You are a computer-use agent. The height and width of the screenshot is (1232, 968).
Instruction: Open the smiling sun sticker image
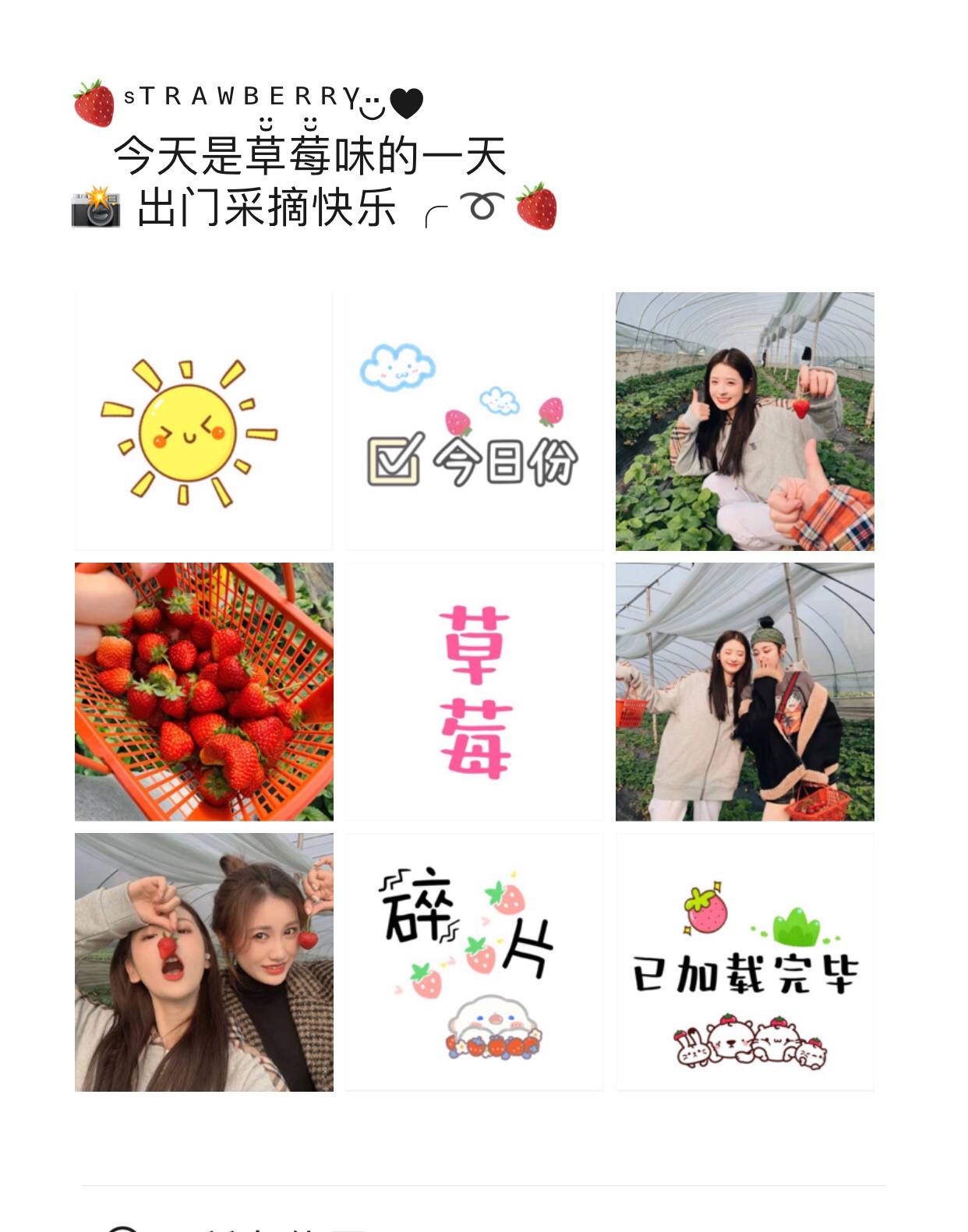(203, 421)
